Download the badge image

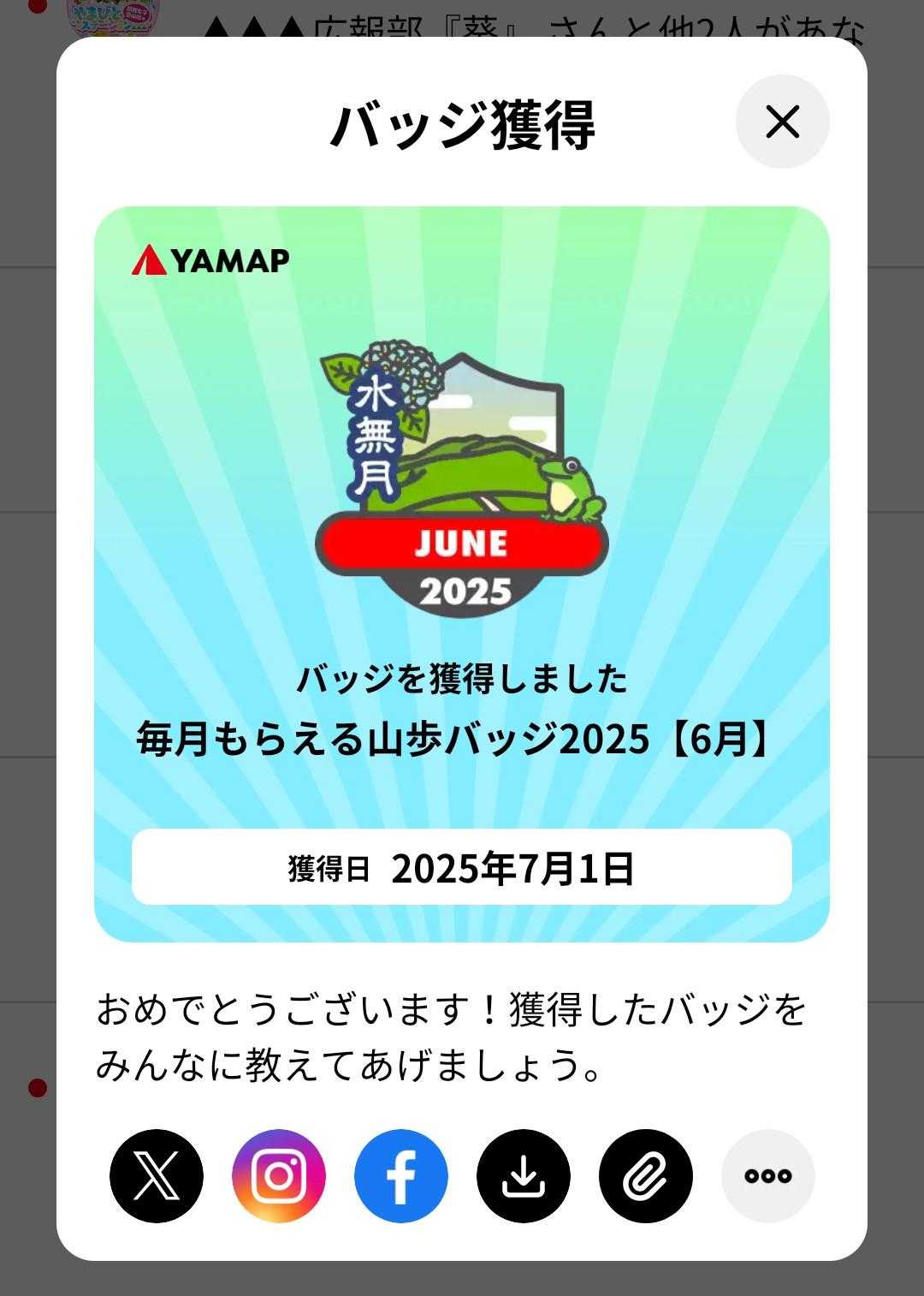[x=524, y=1176]
